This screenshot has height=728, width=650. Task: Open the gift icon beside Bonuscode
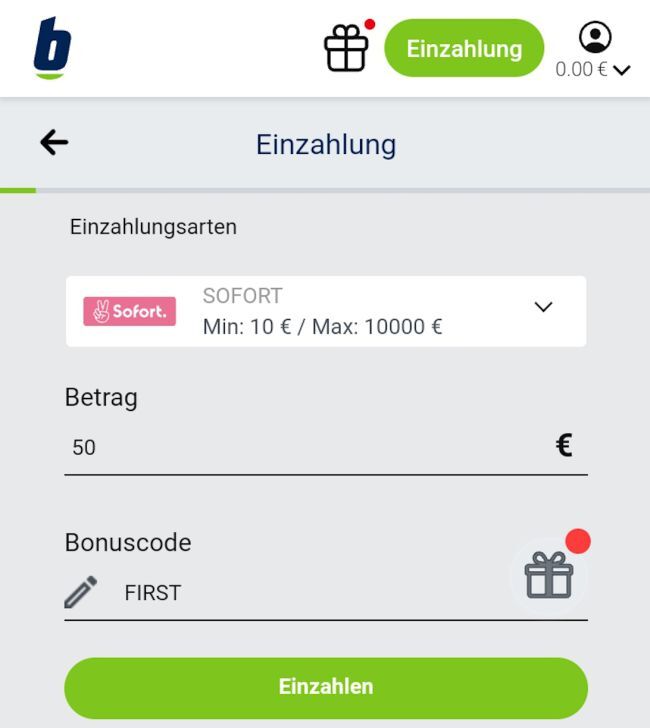[549, 576]
